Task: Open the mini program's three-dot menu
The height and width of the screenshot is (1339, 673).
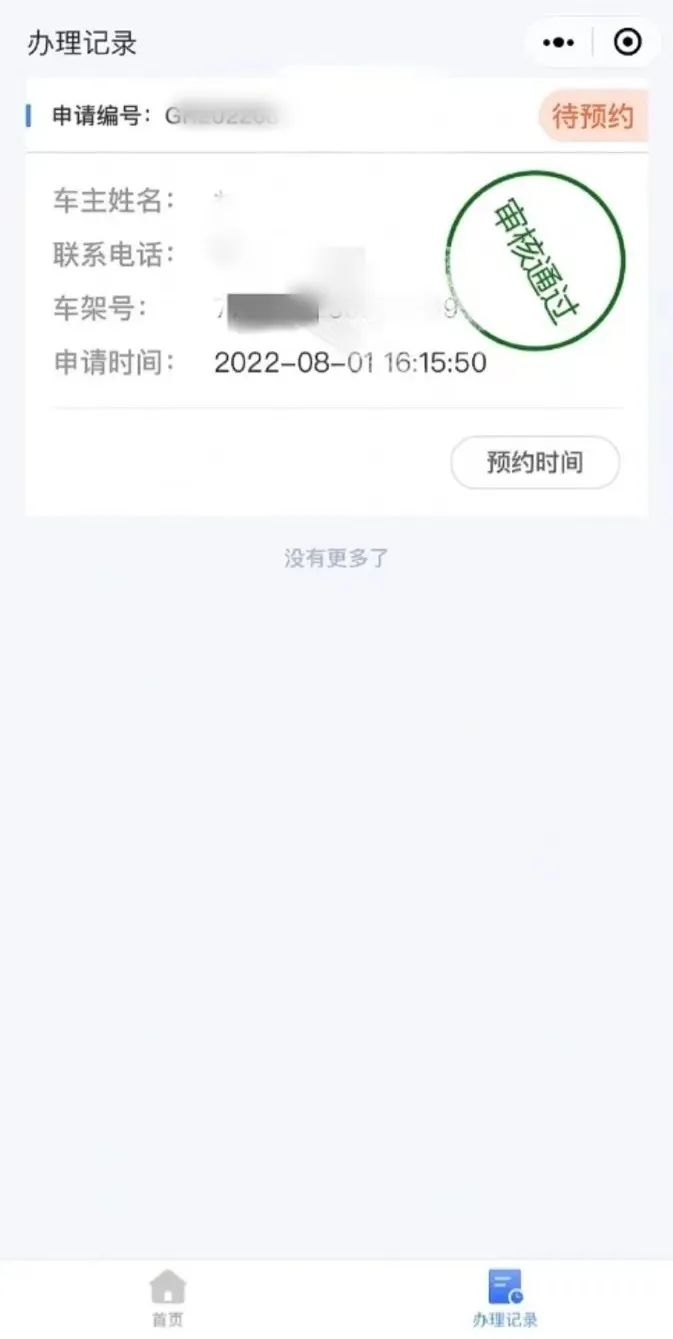Action: click(558, 42)
